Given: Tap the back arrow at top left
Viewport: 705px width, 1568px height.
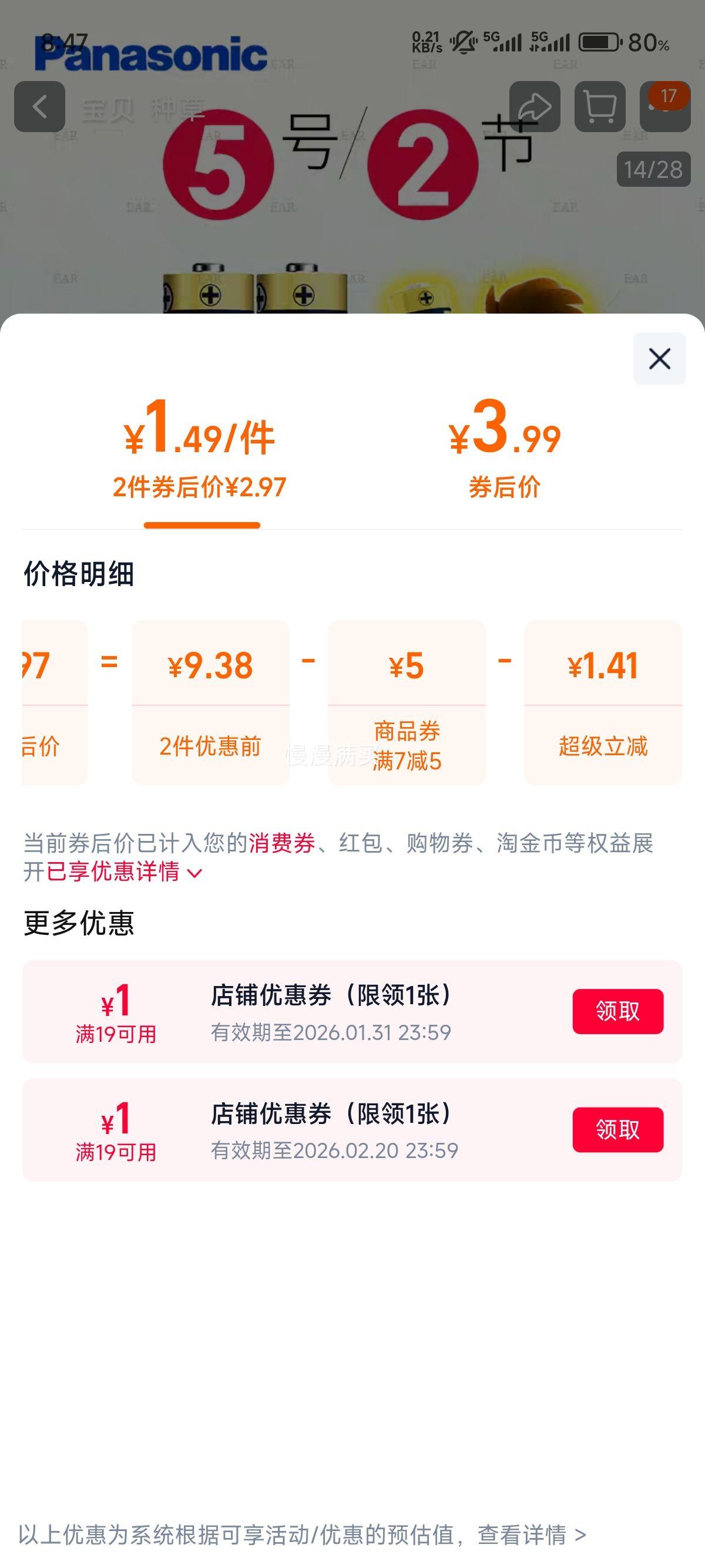Looking at the screenshot, I should [x=40, y=106].
